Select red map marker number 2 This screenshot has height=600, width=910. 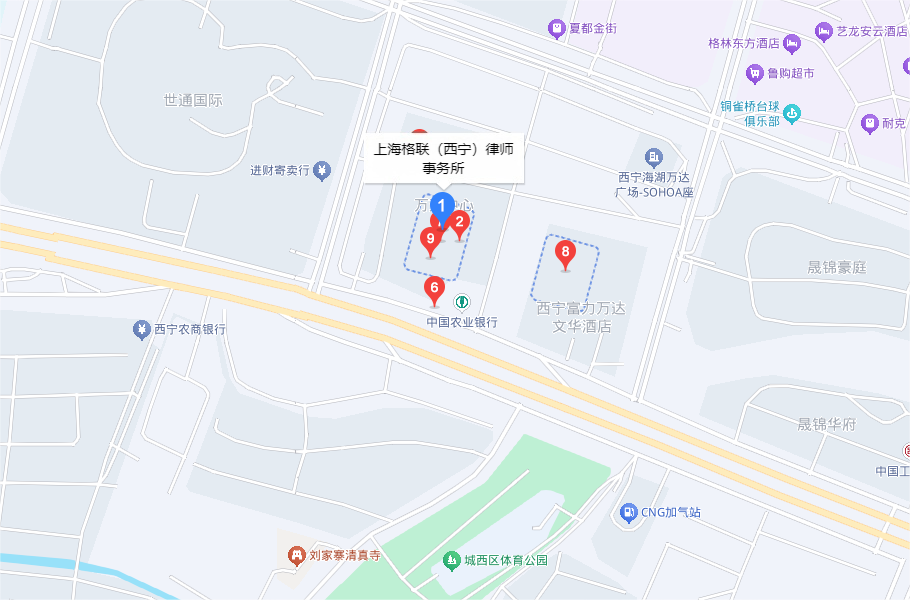click(460, 223)
